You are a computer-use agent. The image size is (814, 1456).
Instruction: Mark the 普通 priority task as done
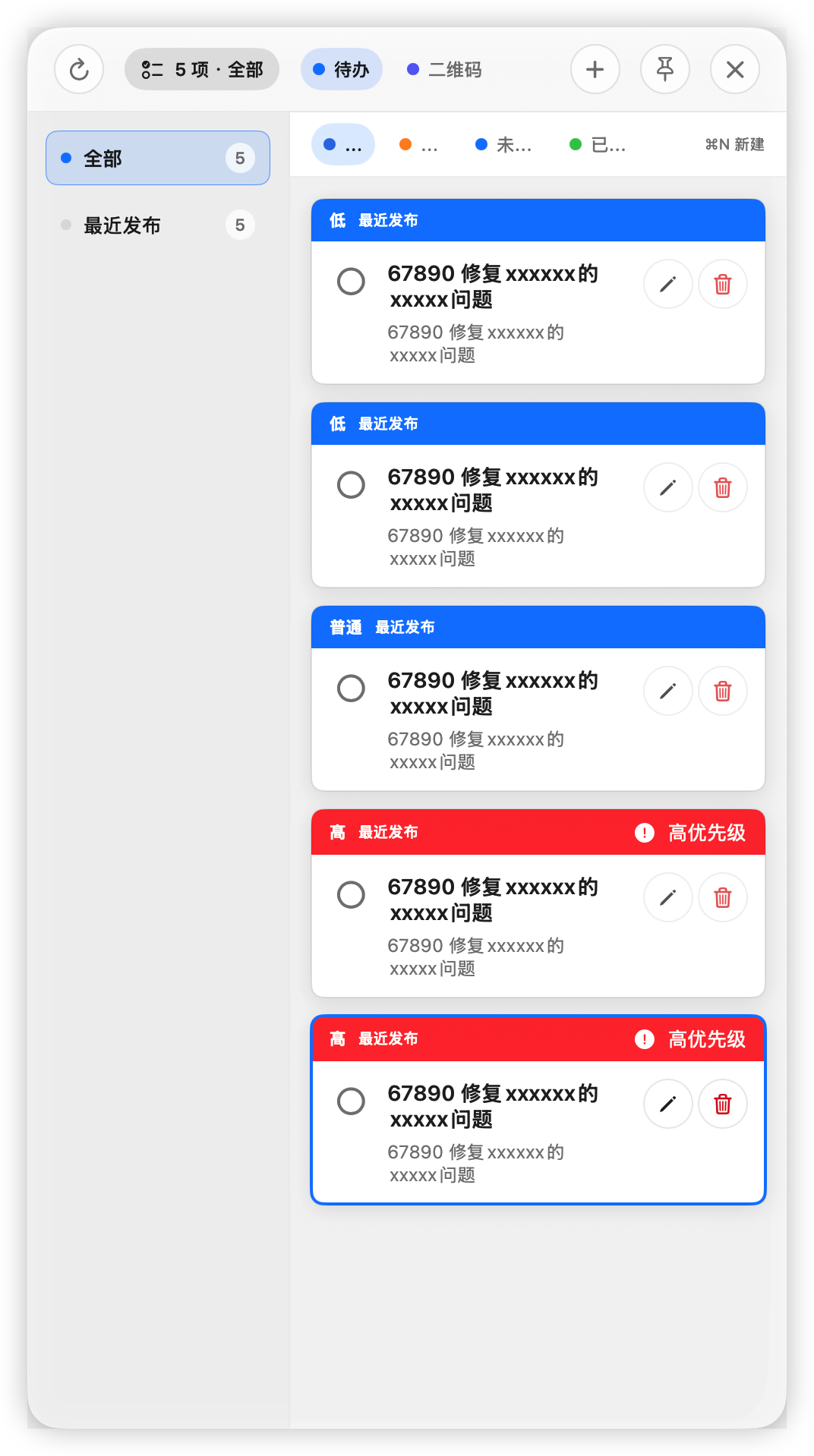tap(351, 689)
